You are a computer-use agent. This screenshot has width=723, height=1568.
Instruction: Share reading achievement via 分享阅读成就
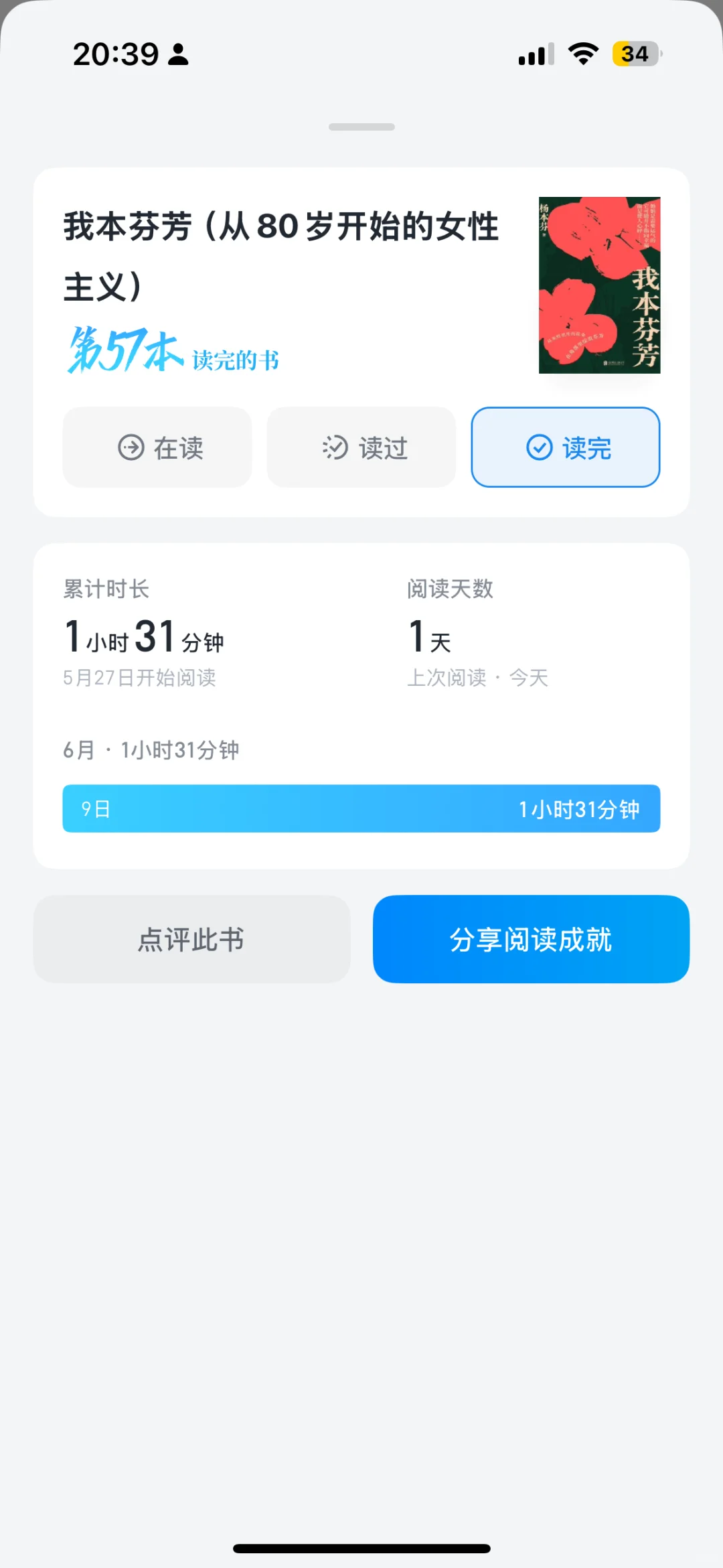click(532, 939)
